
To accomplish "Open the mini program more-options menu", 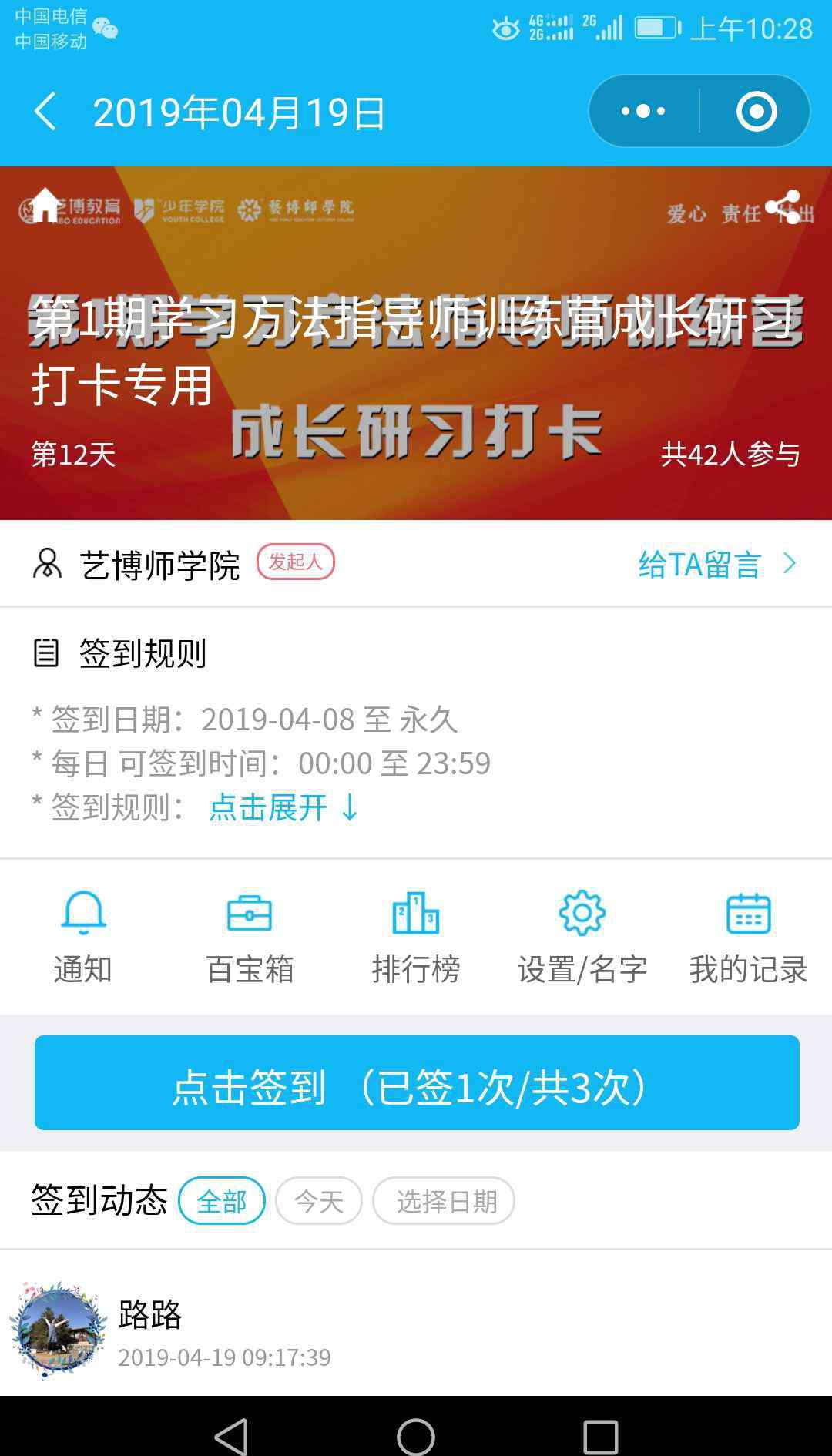I will tap(644, 112).
